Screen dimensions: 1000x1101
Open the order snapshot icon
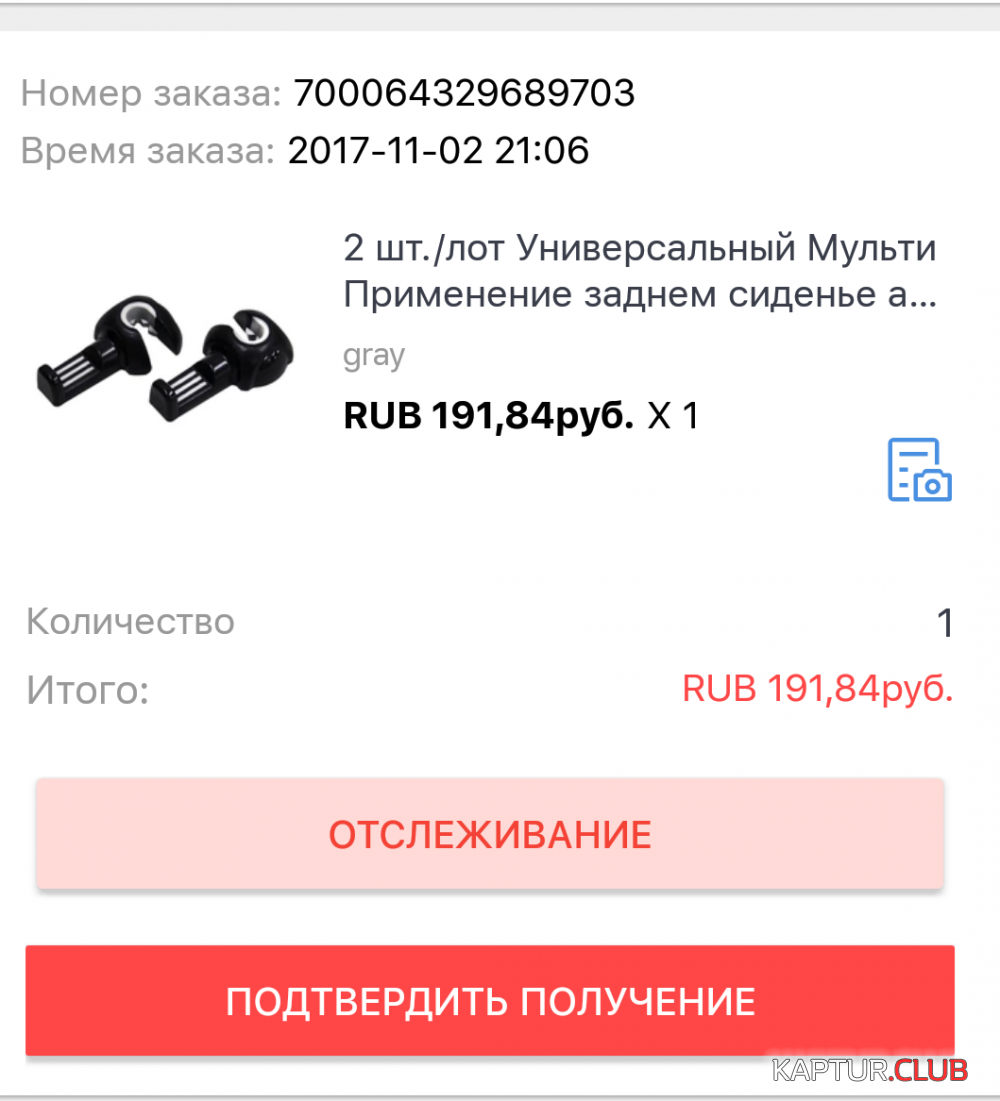pos(919,469)
